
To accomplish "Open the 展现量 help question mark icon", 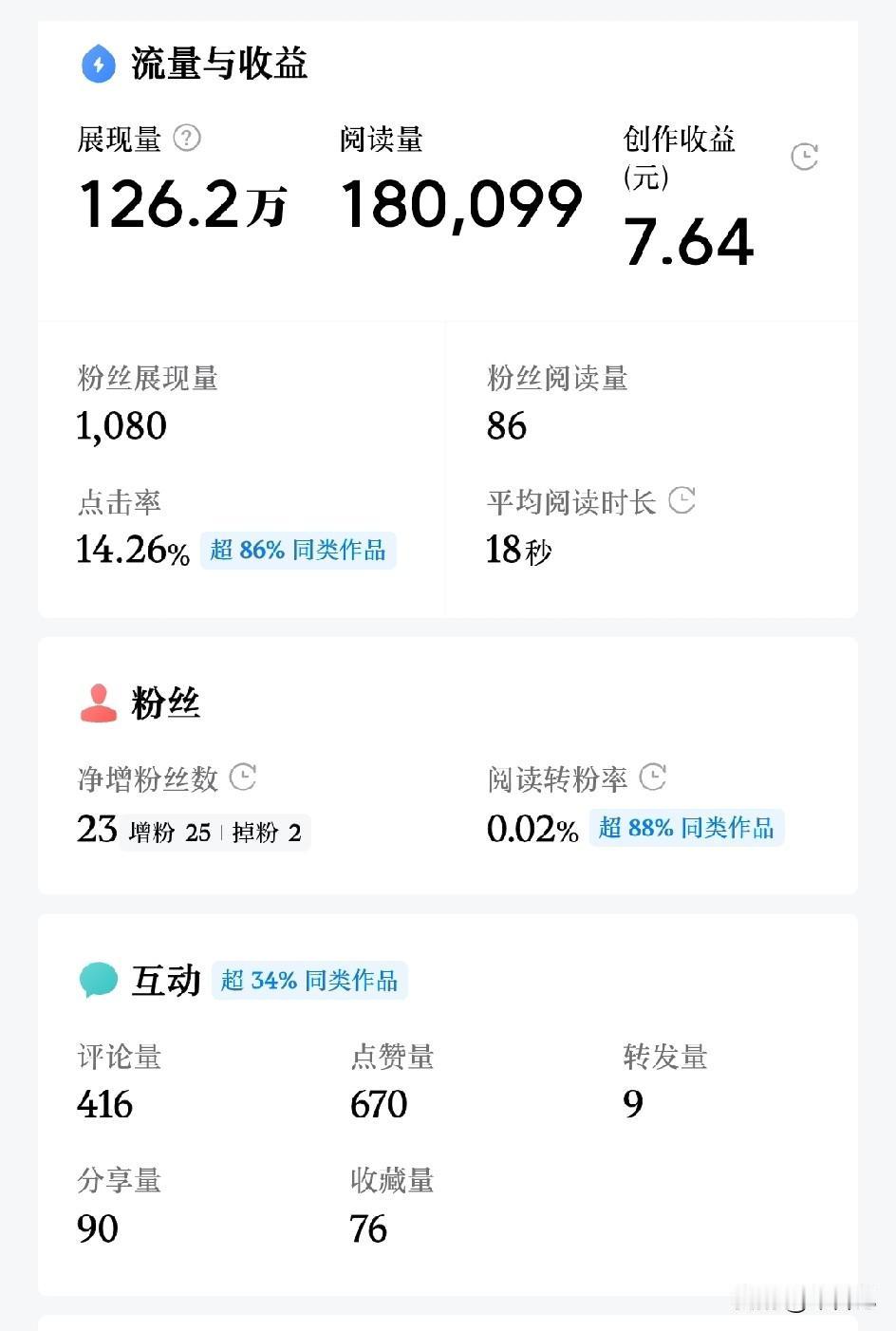I will [186, 139].
